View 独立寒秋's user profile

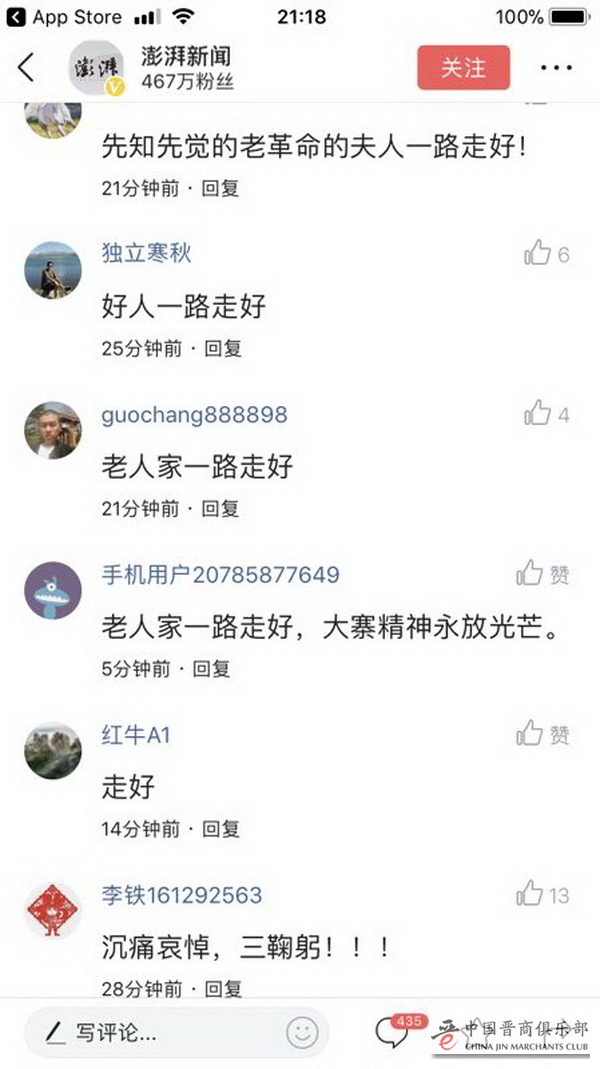53,270
